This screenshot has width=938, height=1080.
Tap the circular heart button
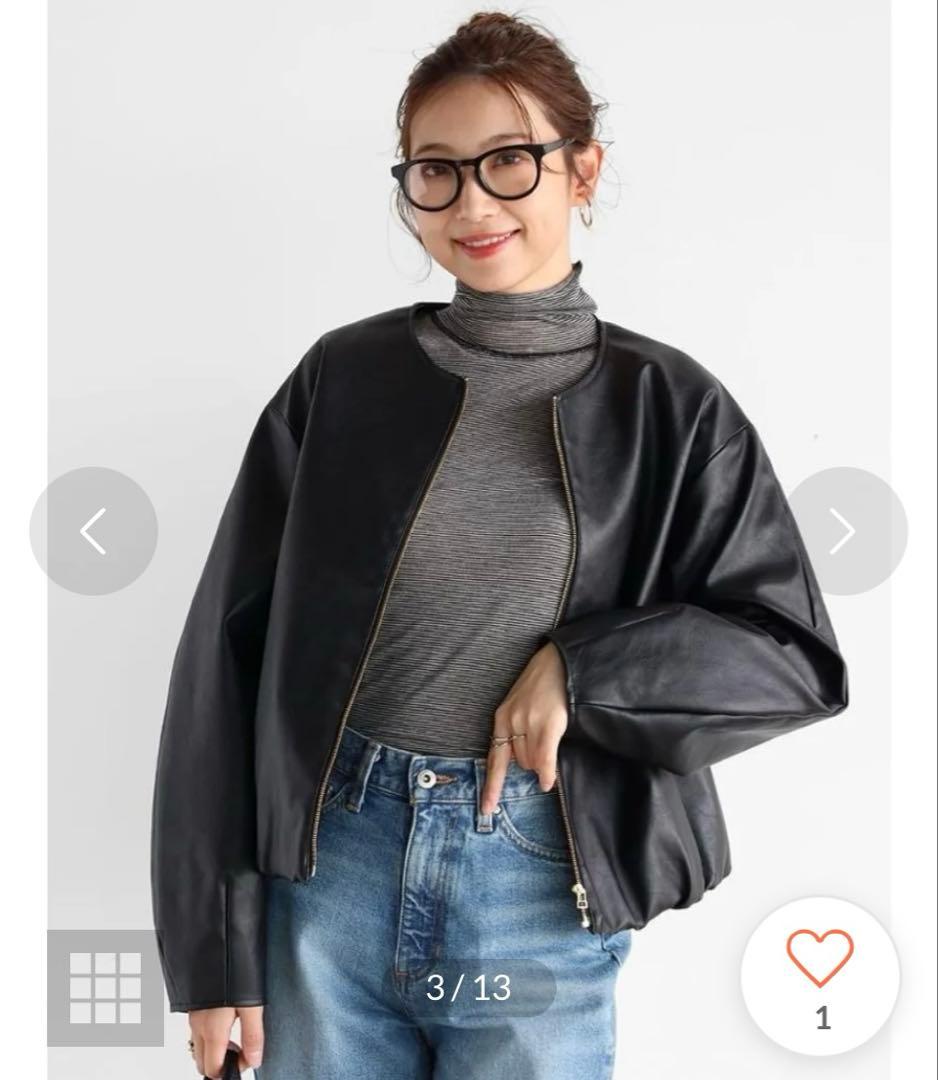[818, 975]
